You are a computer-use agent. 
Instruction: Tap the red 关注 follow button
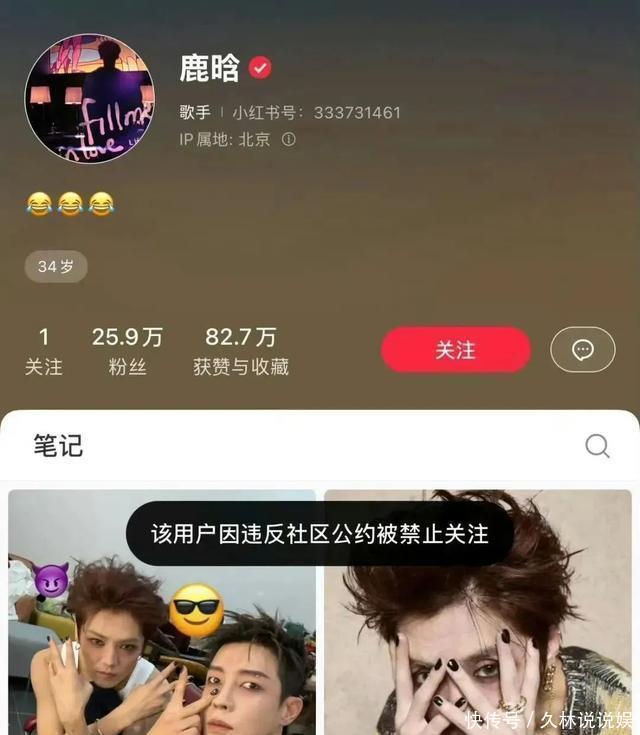[455, 350]
